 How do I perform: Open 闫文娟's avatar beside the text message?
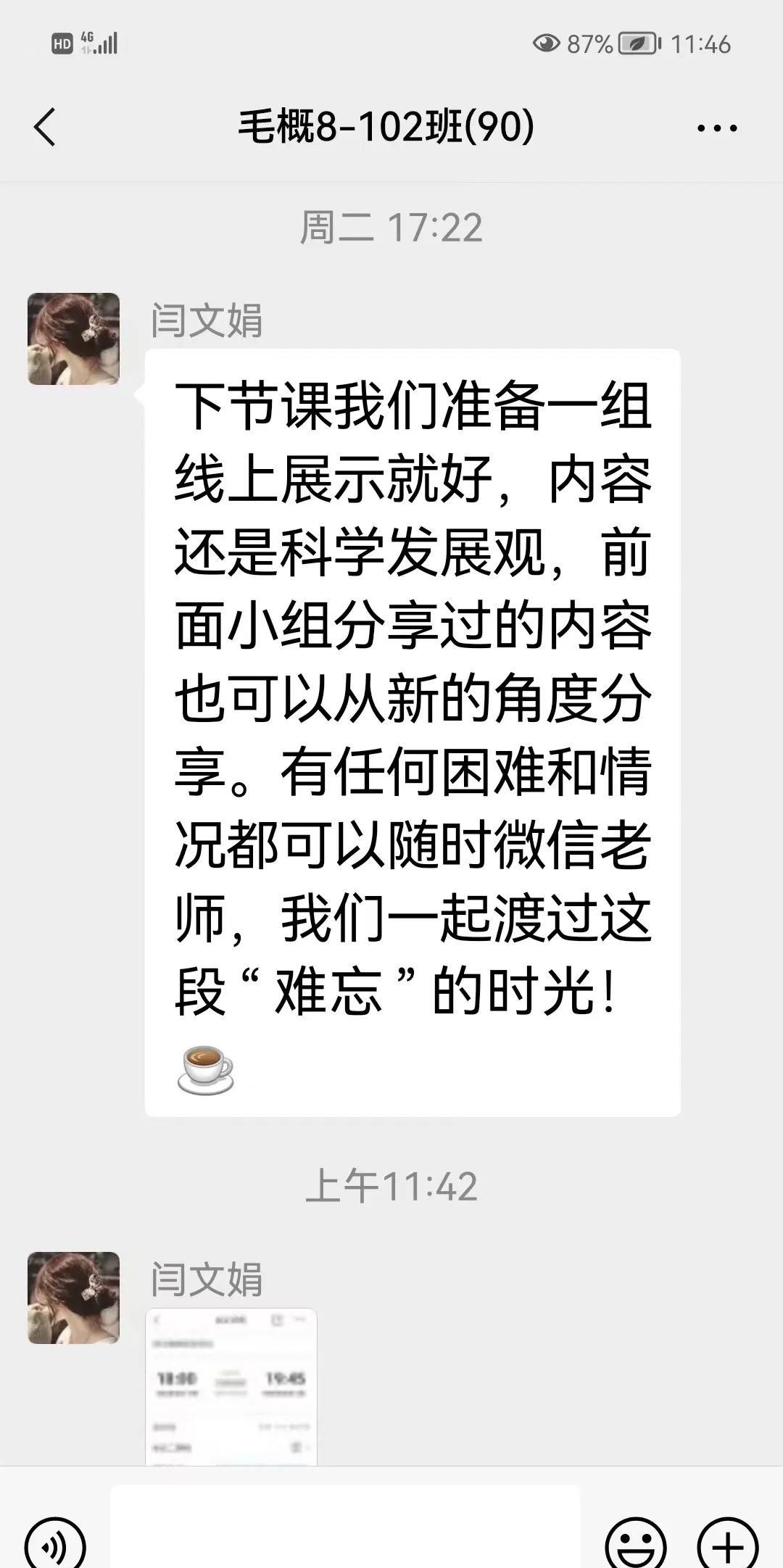tap(73, 339)
